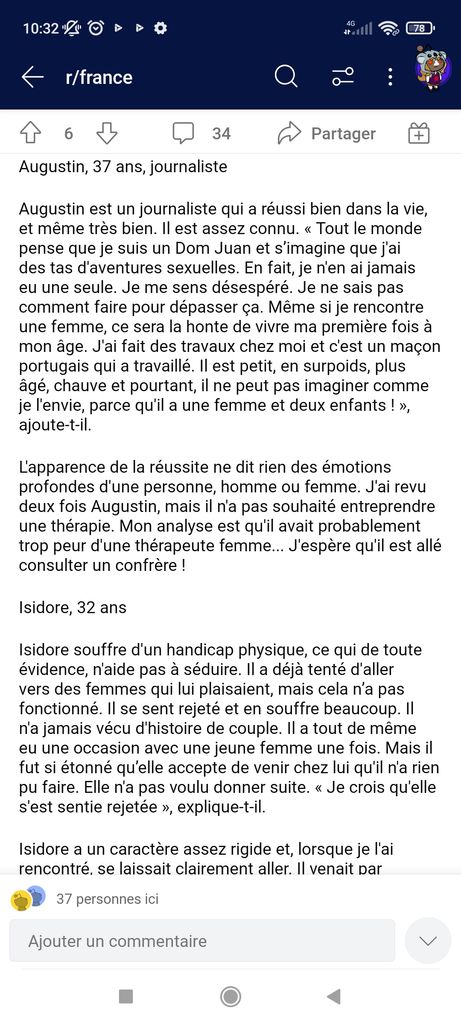Tap Ajouter un commentaire field
The image size is (461, 1024).
pos(202,940)
